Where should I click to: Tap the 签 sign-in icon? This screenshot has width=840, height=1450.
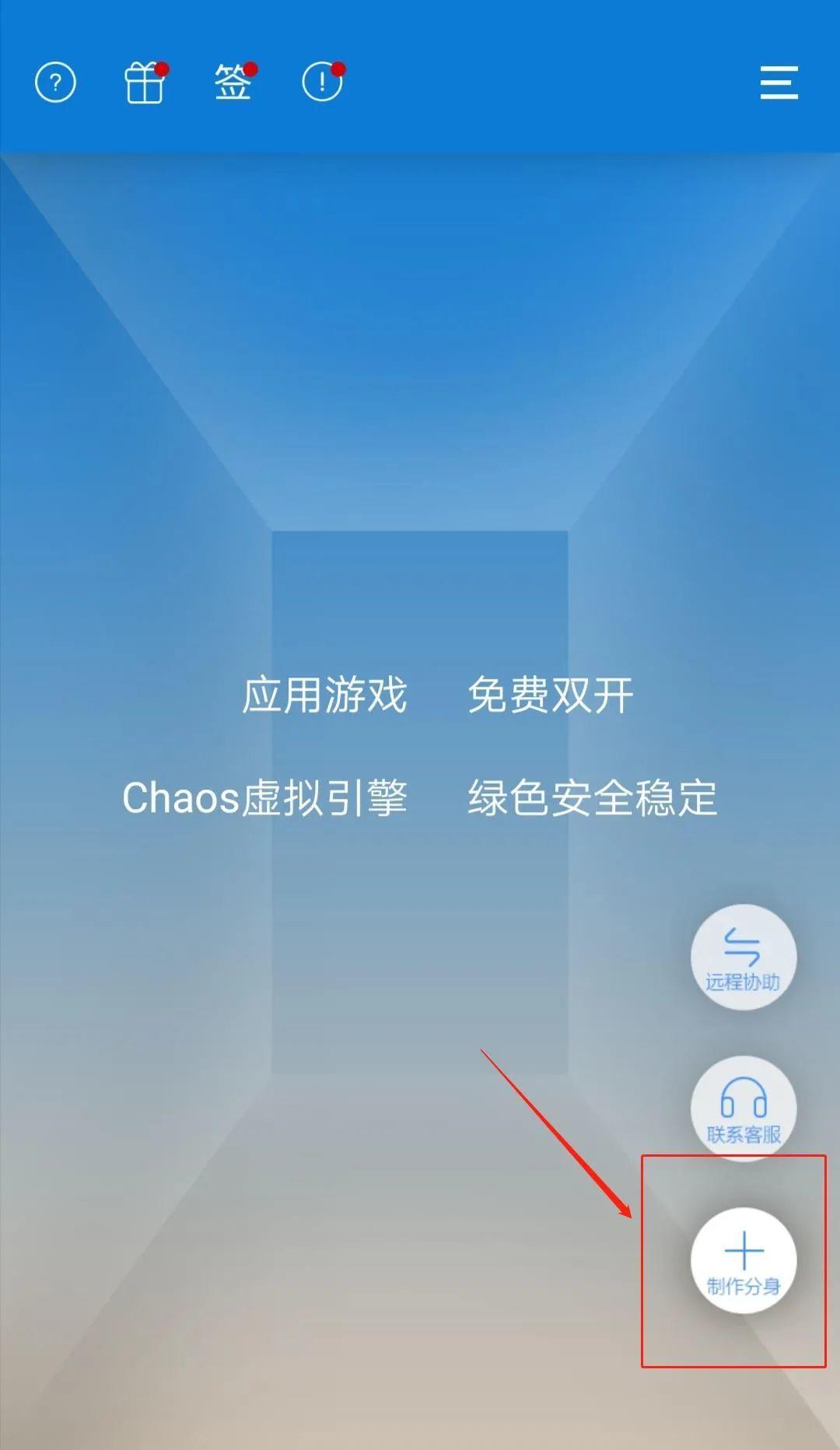point(233,82)
